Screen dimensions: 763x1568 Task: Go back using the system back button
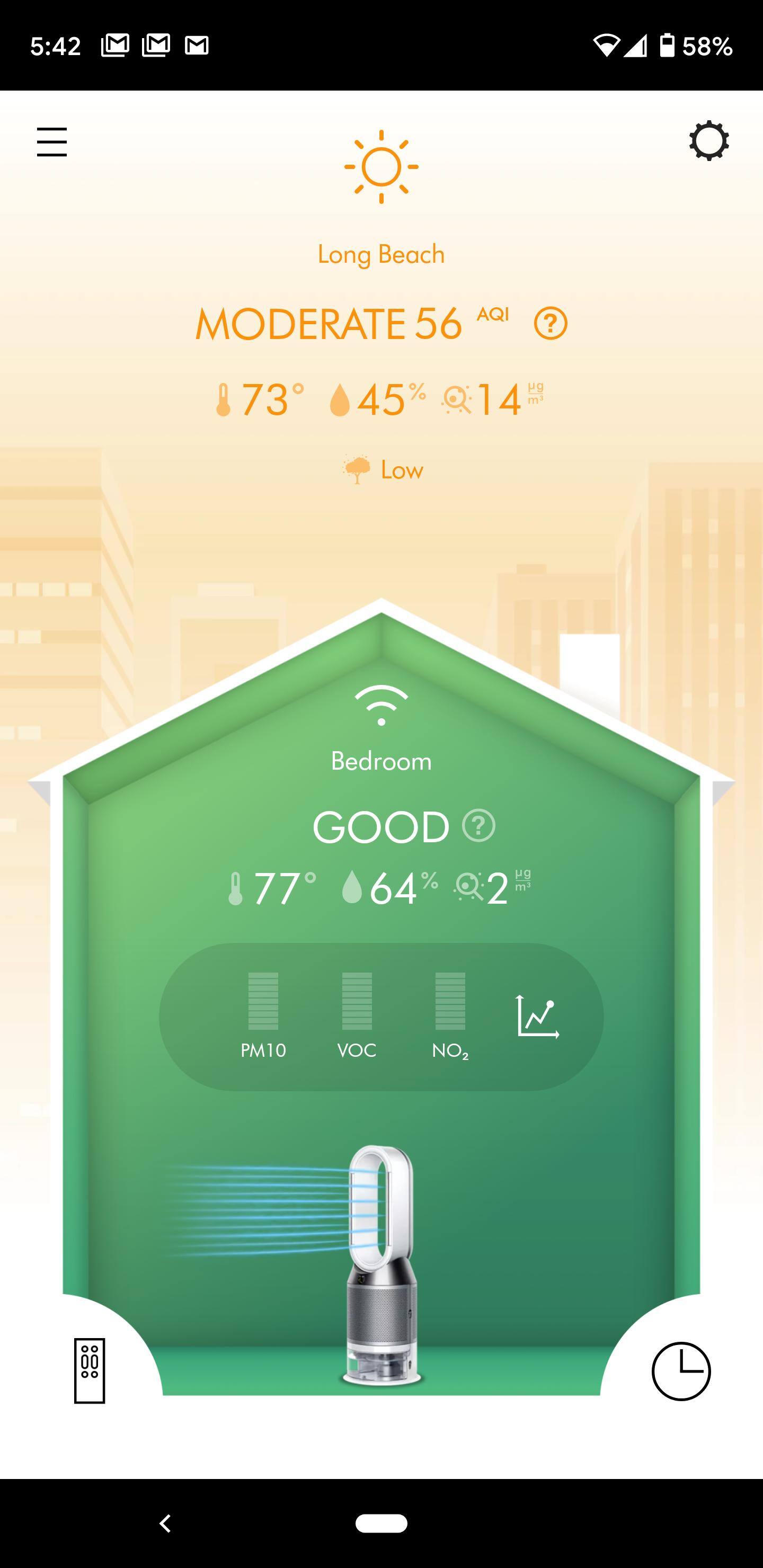point(165,1523)
